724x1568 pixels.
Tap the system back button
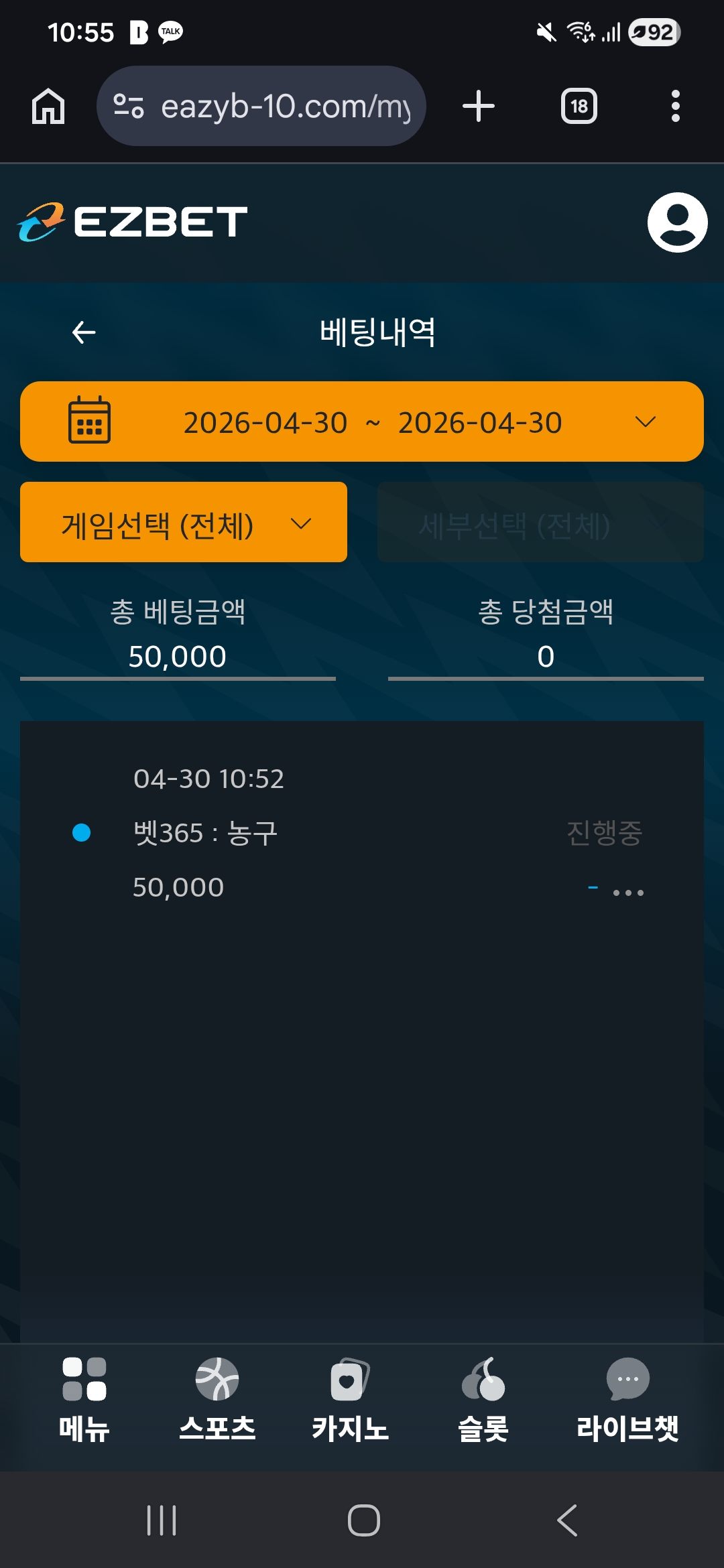(567, 1520)
